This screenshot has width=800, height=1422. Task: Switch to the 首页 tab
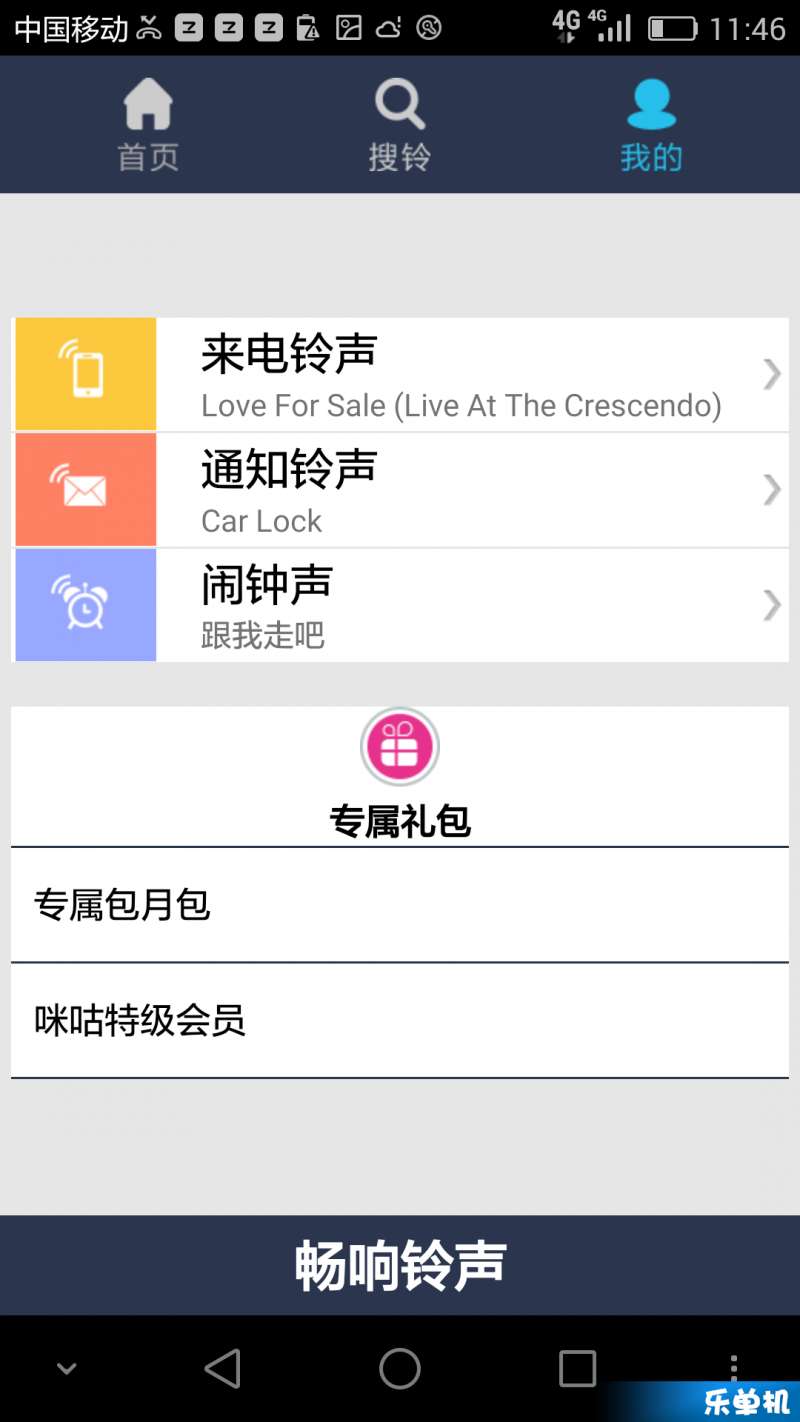click(148, 125)
